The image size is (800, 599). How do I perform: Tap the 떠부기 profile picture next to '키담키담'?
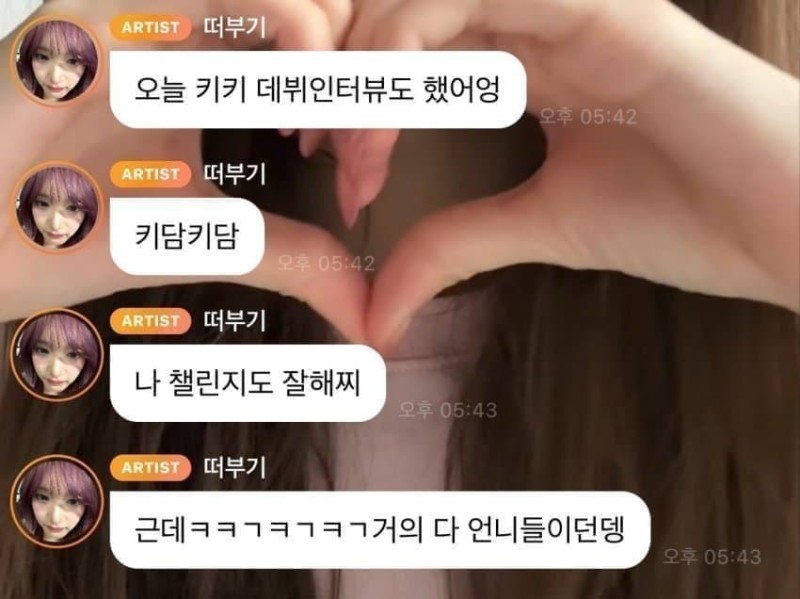(56, 206)
